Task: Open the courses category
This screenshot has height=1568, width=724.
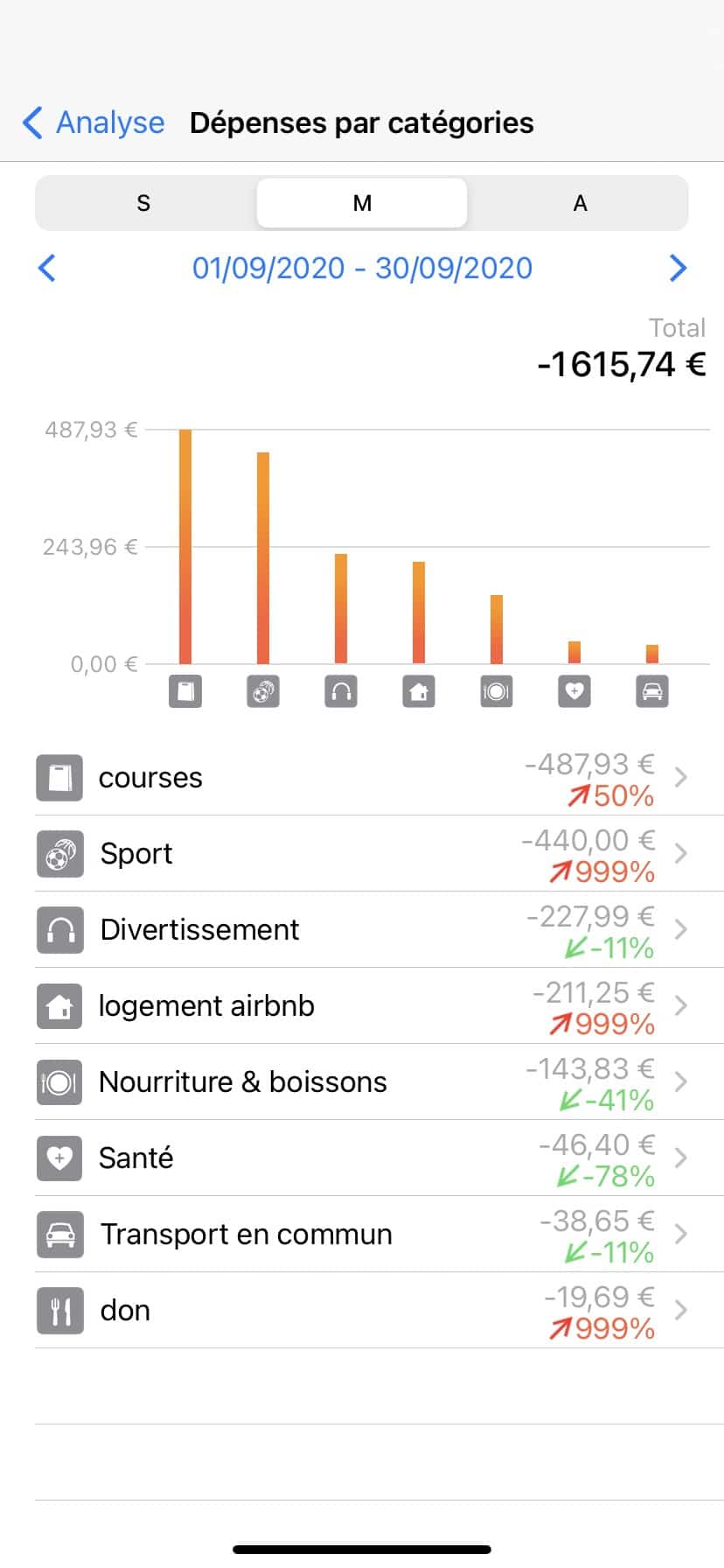Action: coord(362,778)
